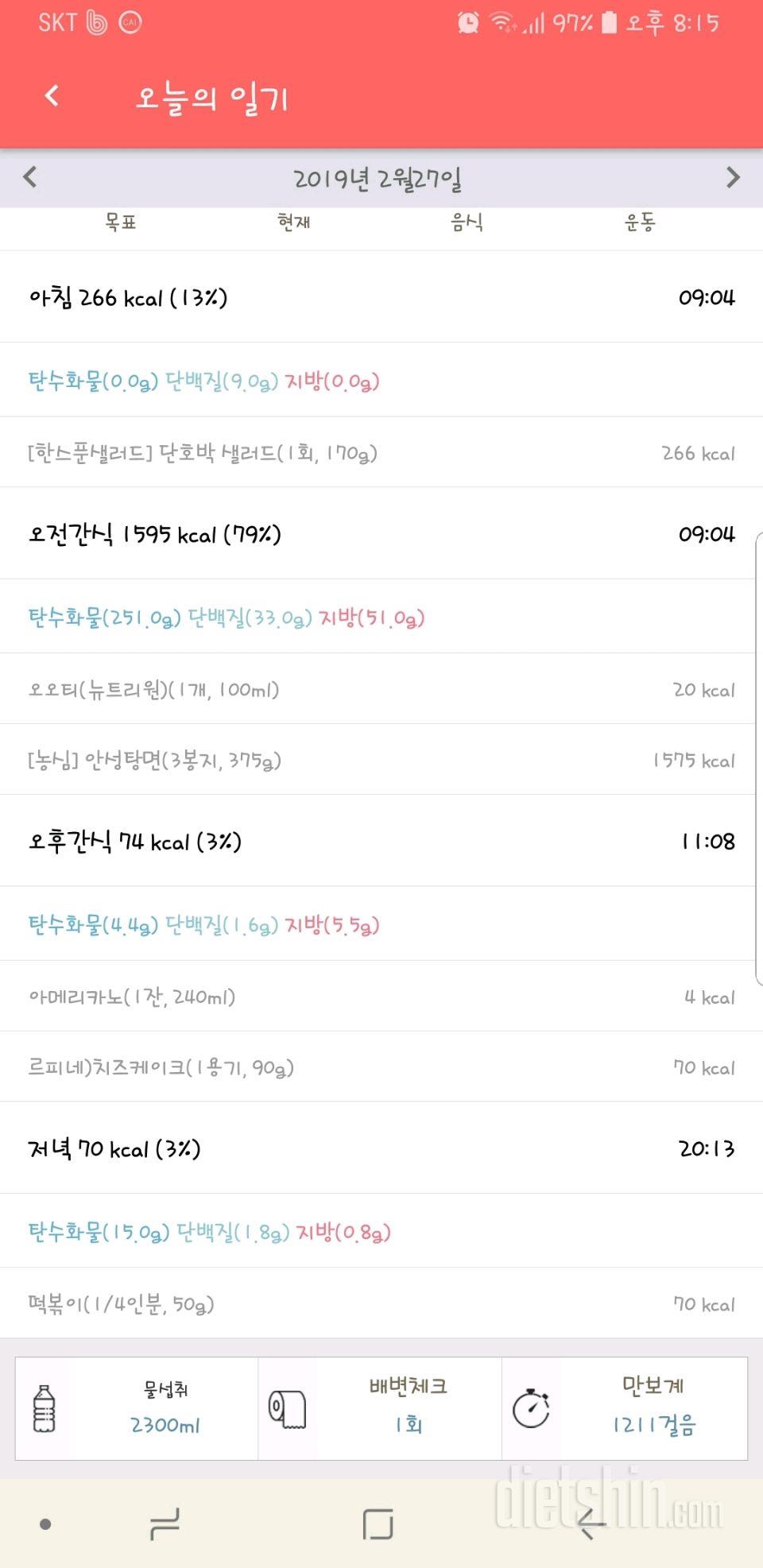Tap the system recent apps button

pyautogui.click(x=165, y=1523)
